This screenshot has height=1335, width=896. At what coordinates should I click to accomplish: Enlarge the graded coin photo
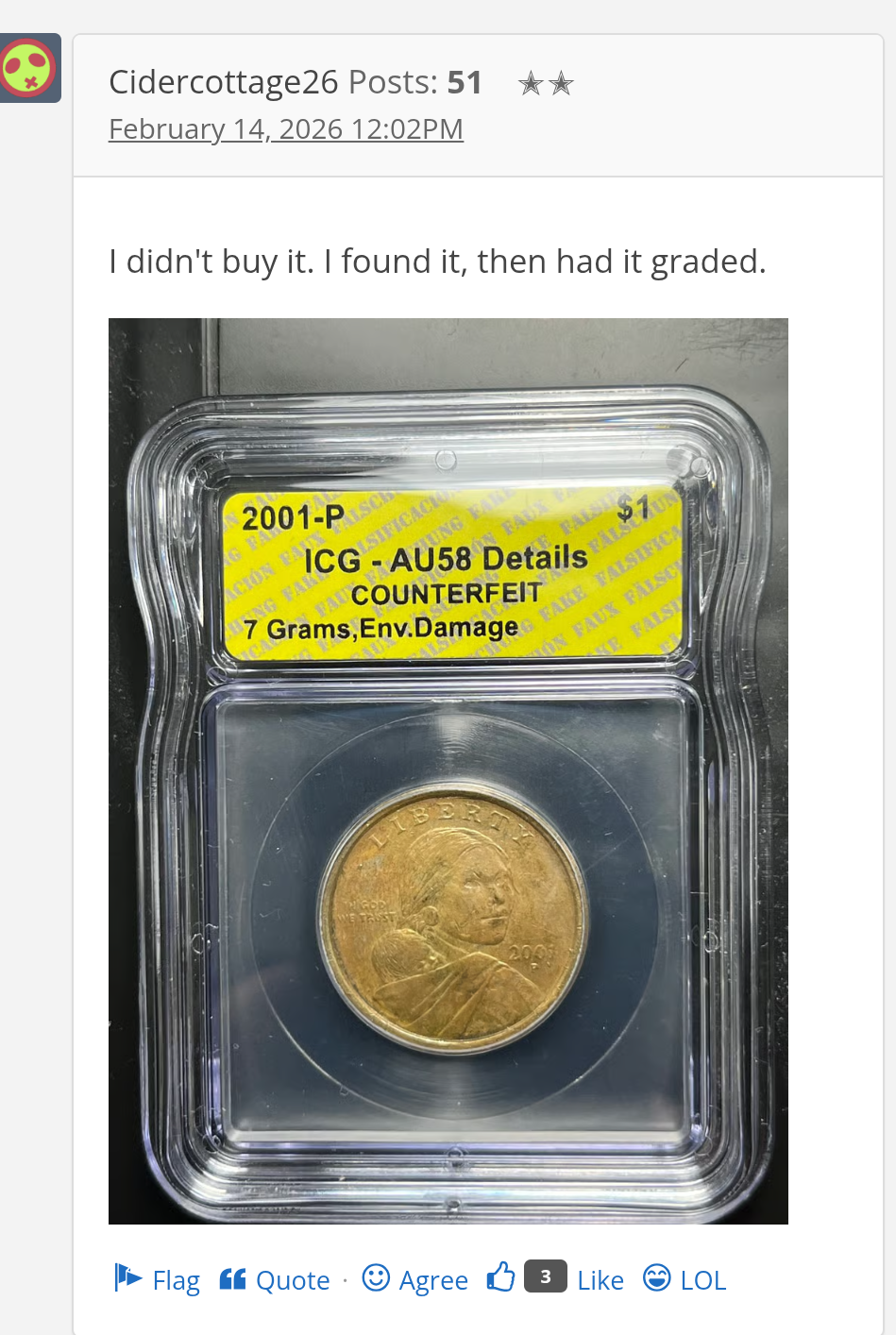(448, 770)
